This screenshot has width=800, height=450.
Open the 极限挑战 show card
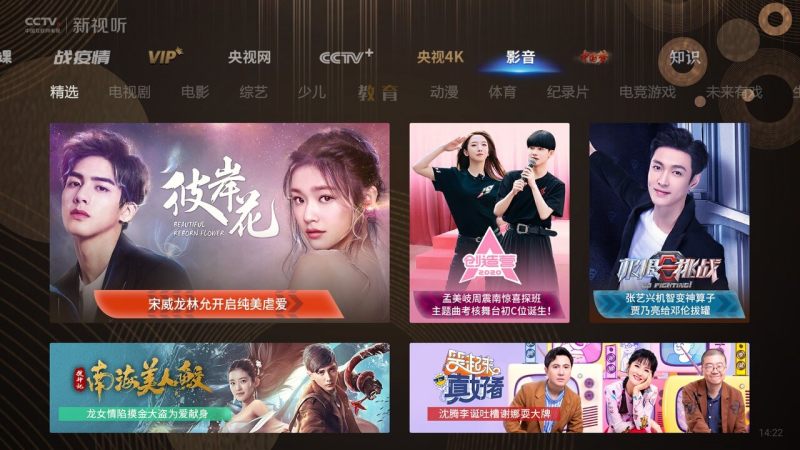668,222
